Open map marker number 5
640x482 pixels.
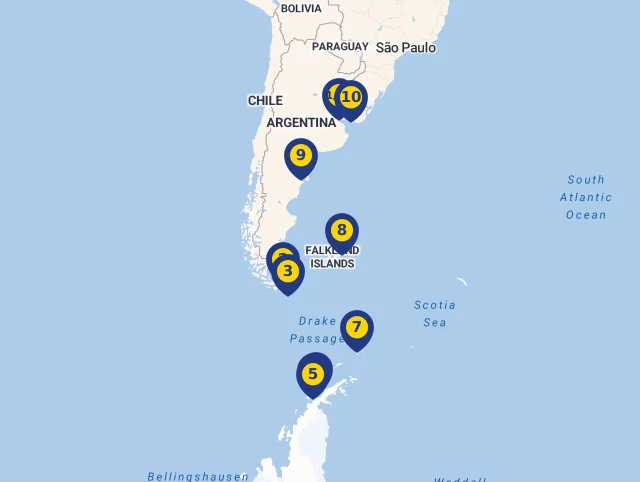(x=313, y=375)
